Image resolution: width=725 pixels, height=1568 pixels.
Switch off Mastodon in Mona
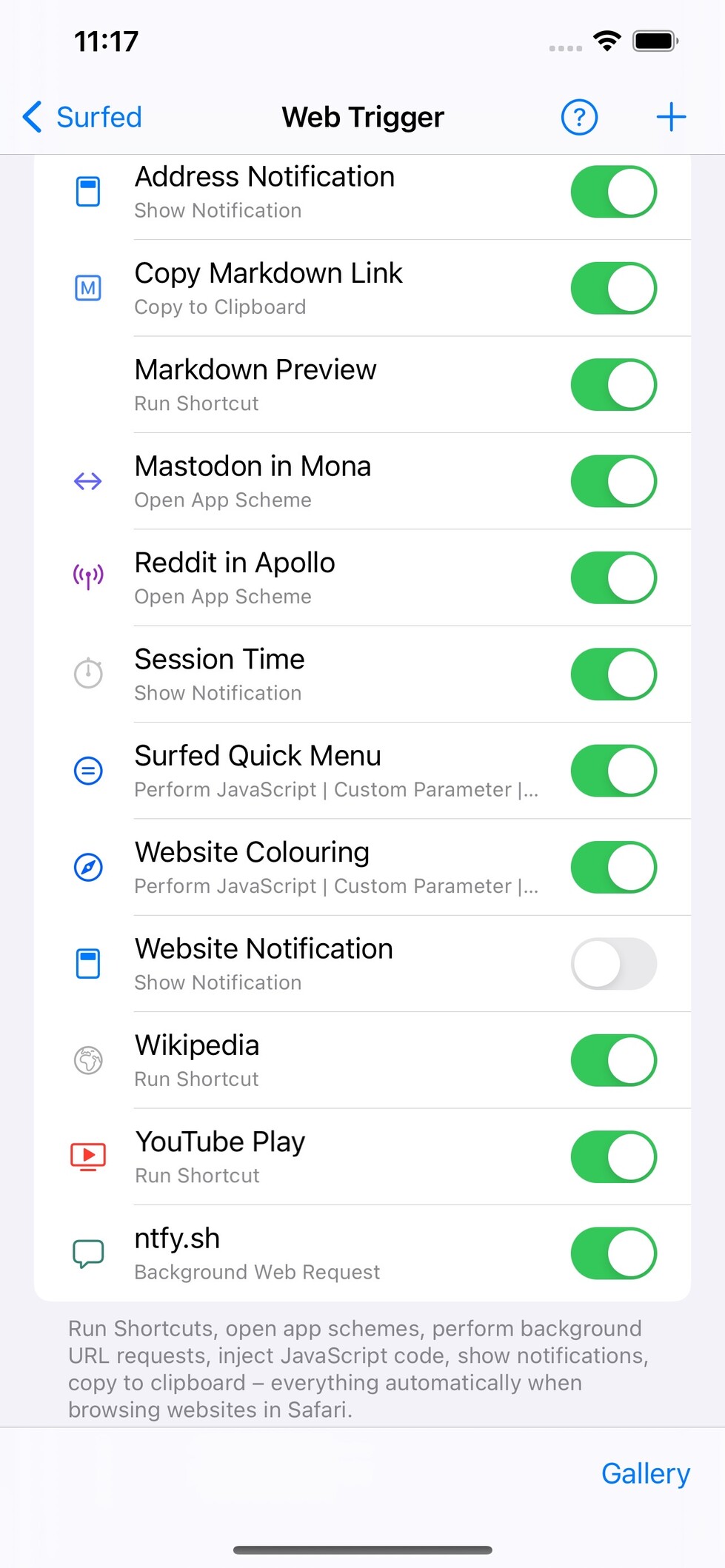(613, 481)
